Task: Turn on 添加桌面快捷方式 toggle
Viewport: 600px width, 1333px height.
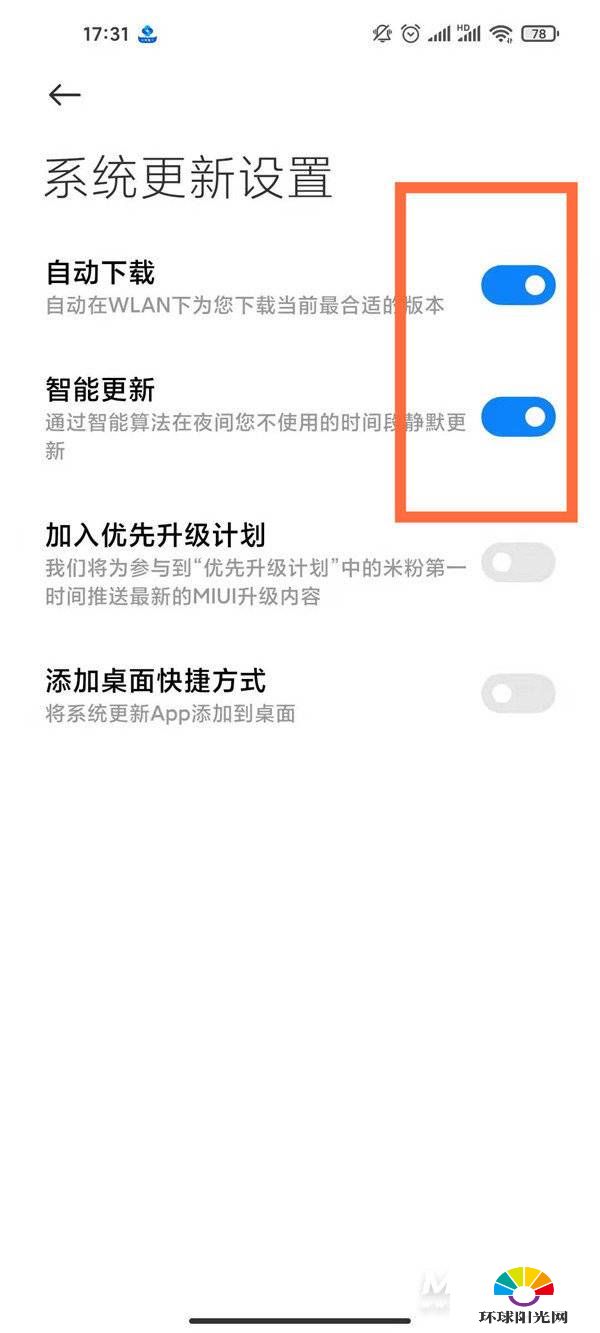Action: [518, 693]
